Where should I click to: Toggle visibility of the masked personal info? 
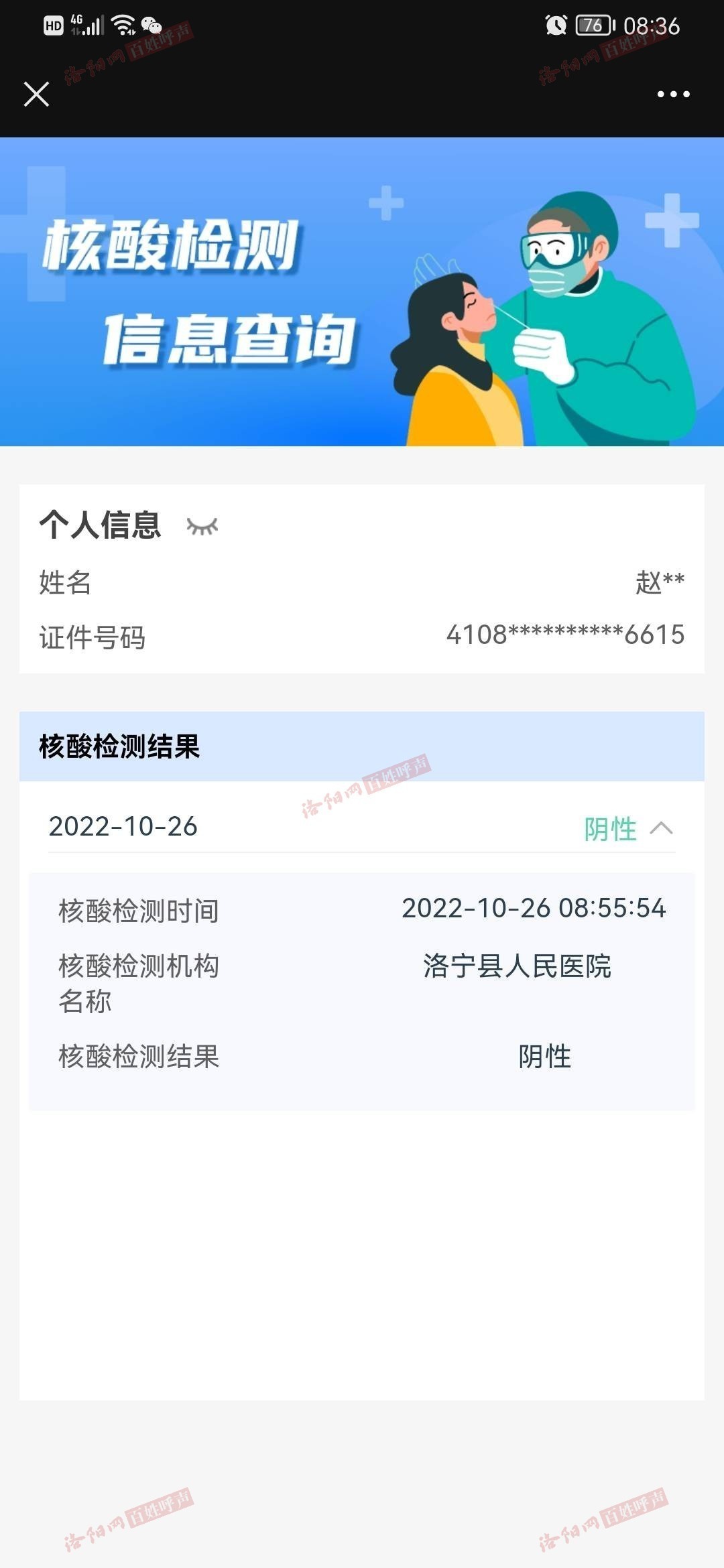click(x=202, y=527)
